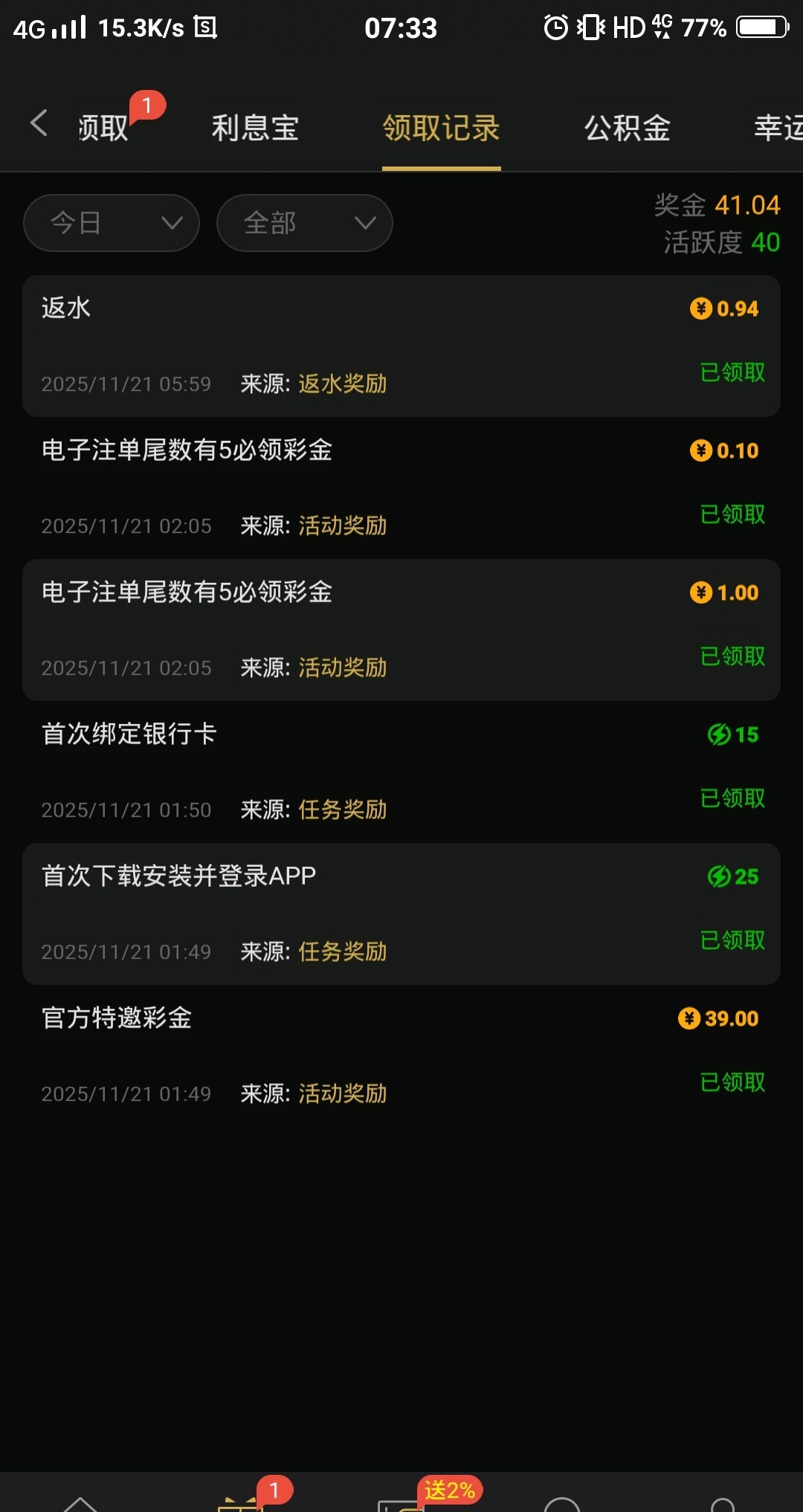Switch to the 领取 tab with badge
The width and height of the screenshot is (803, 1512).
coord(104,128)
